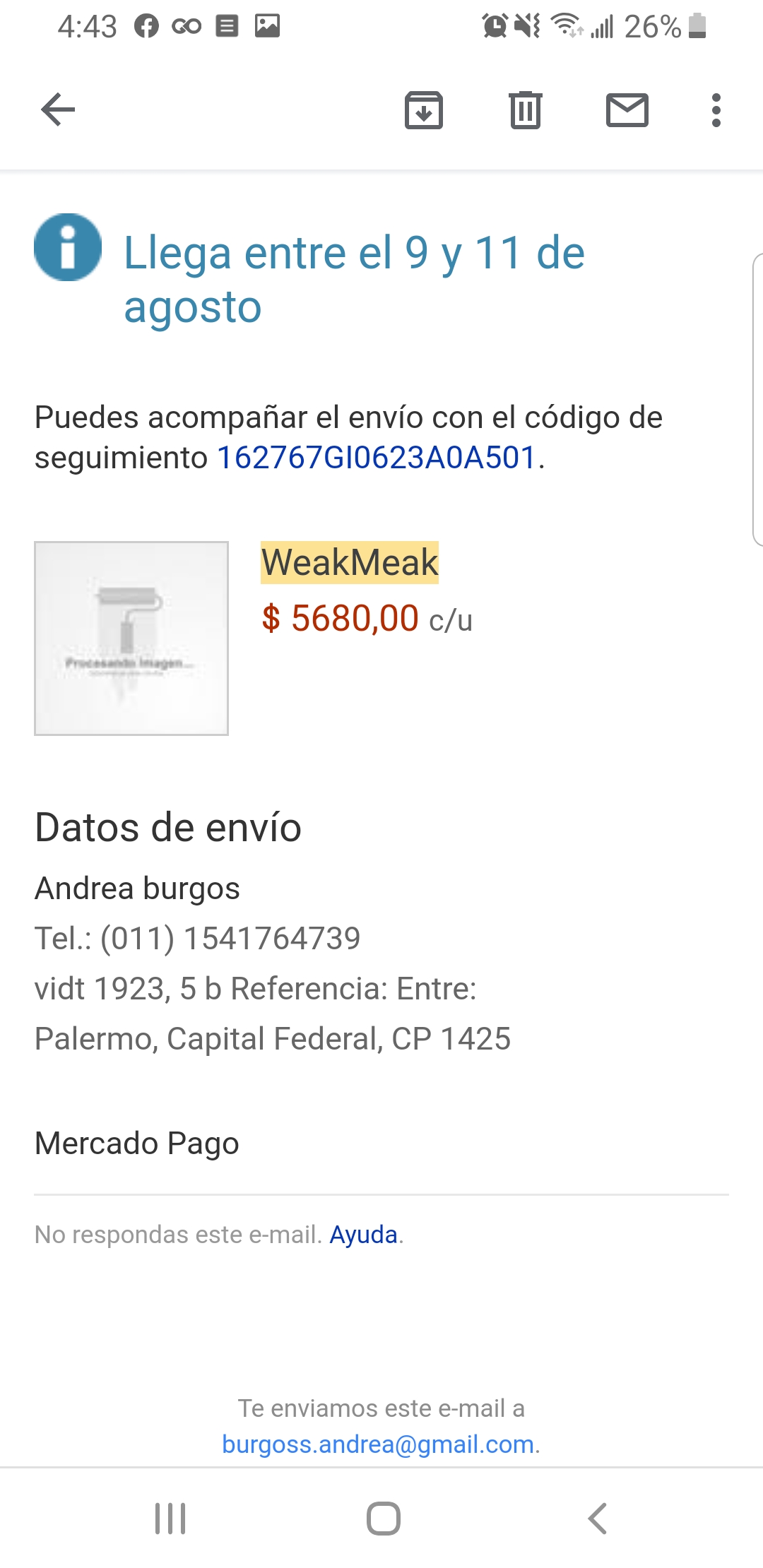Open the WeakMeak product image
This screenshot has width=763, height=1568.
click(131, 639)
